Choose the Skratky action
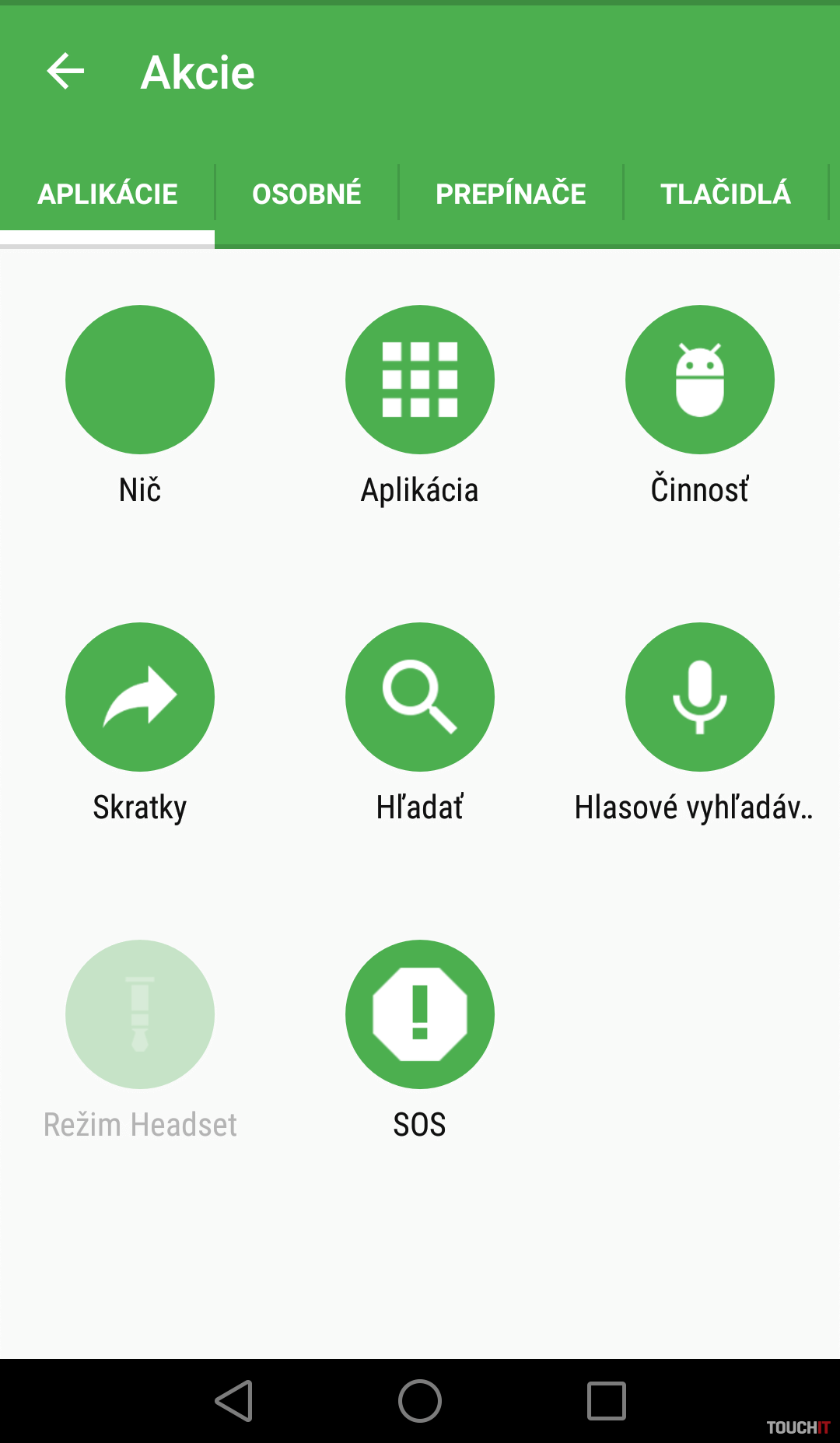This screenshot has height=1443, width=840. 140,697
